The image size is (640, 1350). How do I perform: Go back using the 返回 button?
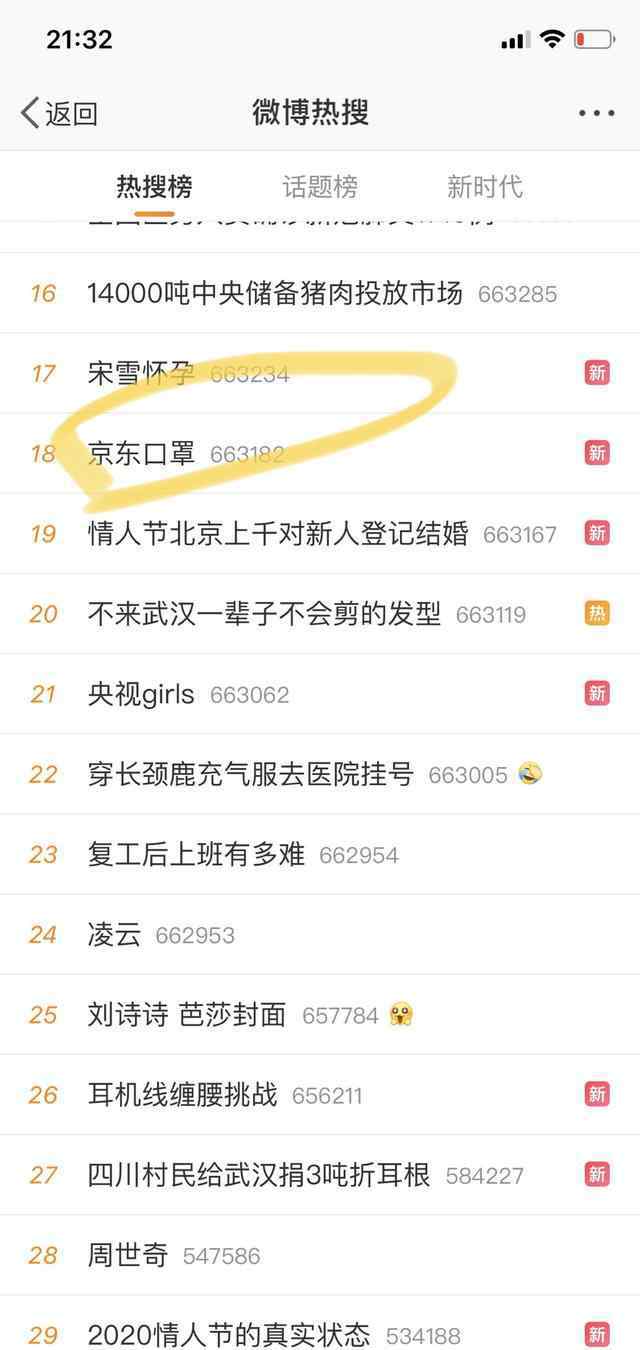click(60, 113)
